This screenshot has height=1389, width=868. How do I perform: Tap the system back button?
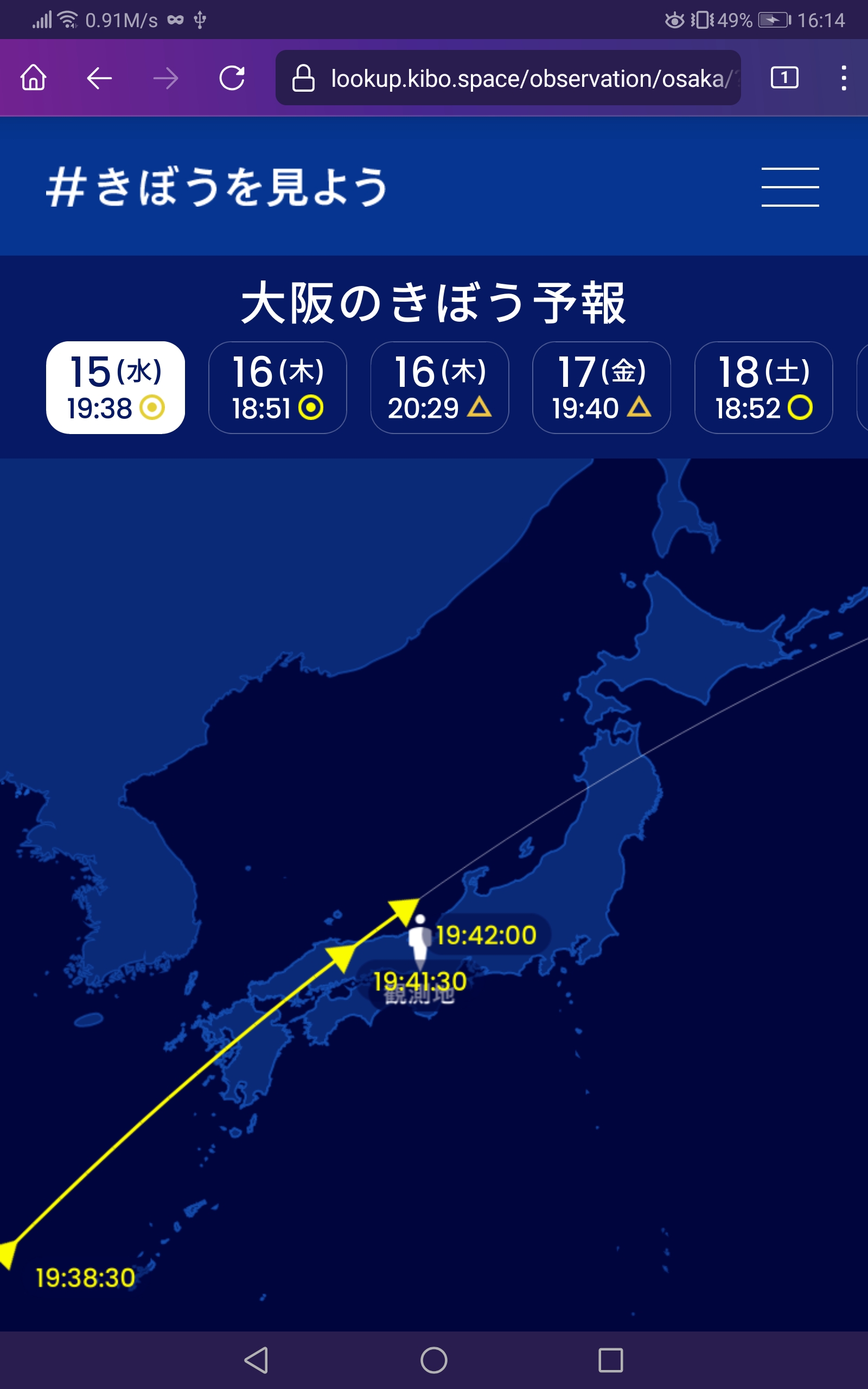coord(257,1360)
